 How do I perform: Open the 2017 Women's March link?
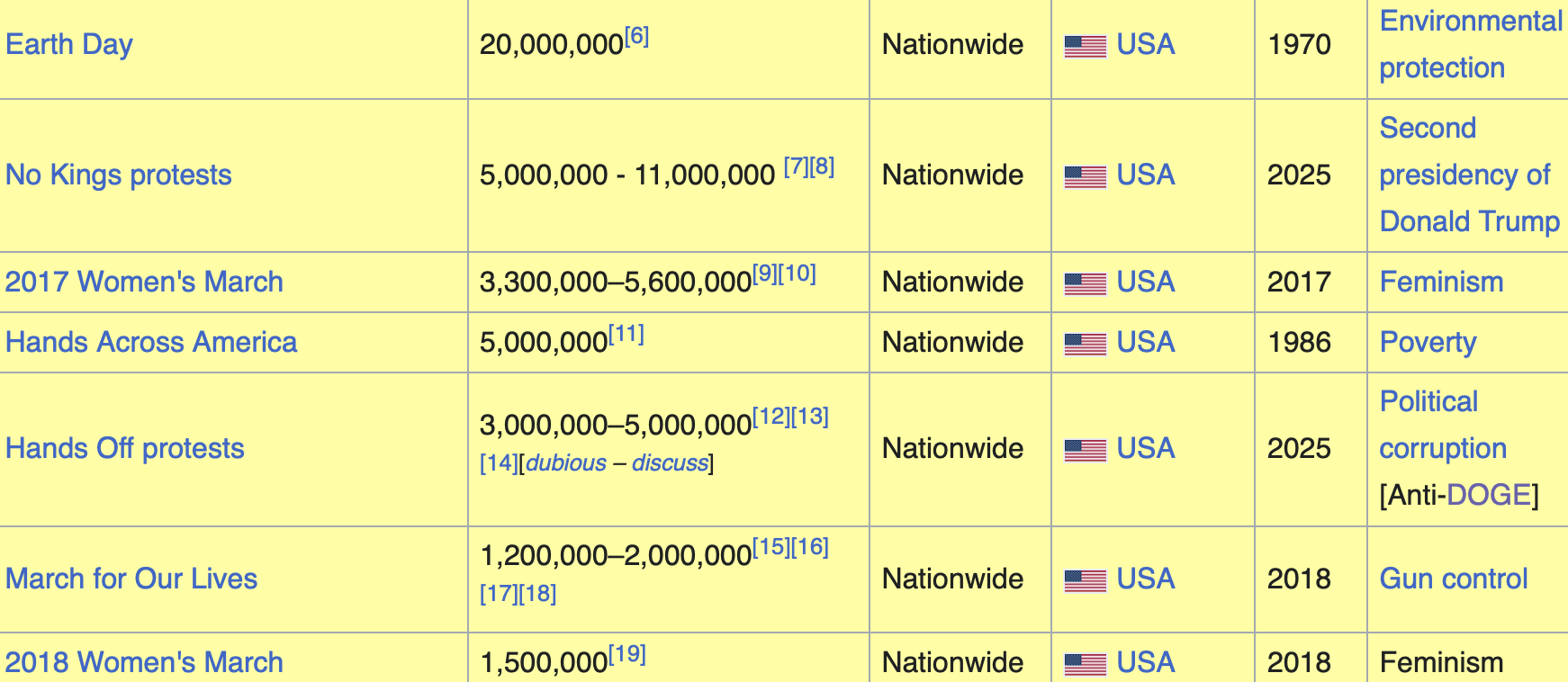[x=144, y=282]
